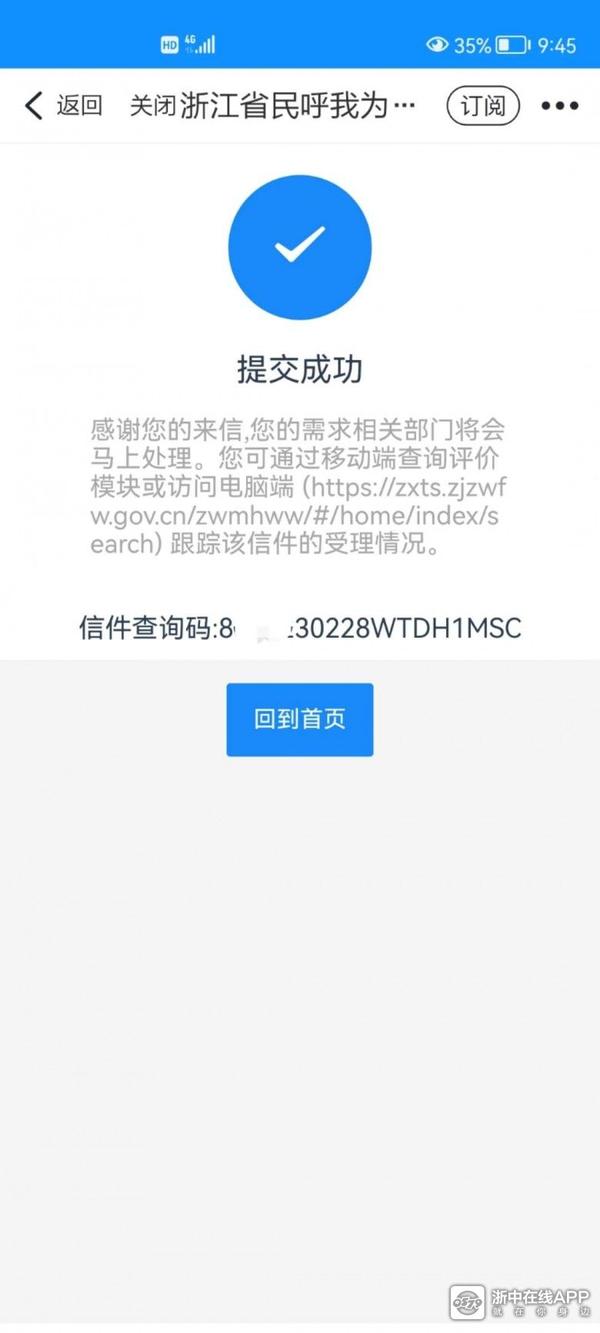
Task: Subscribe with the 订阅 button
Action: [483, 106]
